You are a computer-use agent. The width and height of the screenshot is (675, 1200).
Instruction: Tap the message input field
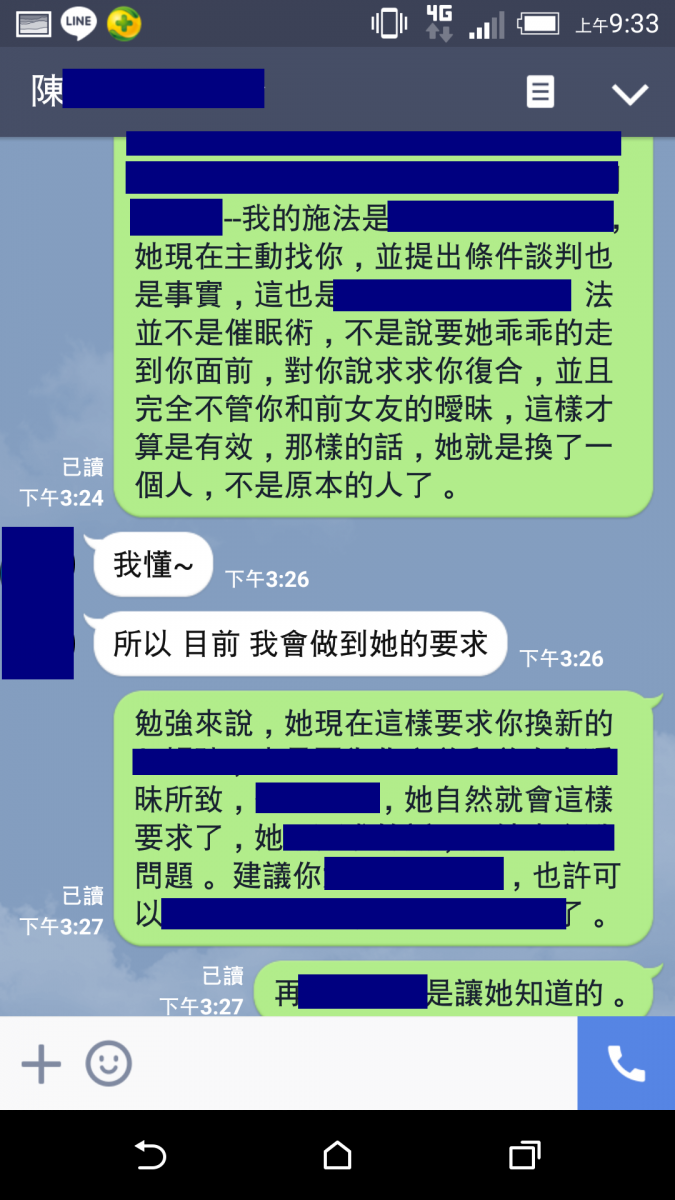[x=350, y=1064]
